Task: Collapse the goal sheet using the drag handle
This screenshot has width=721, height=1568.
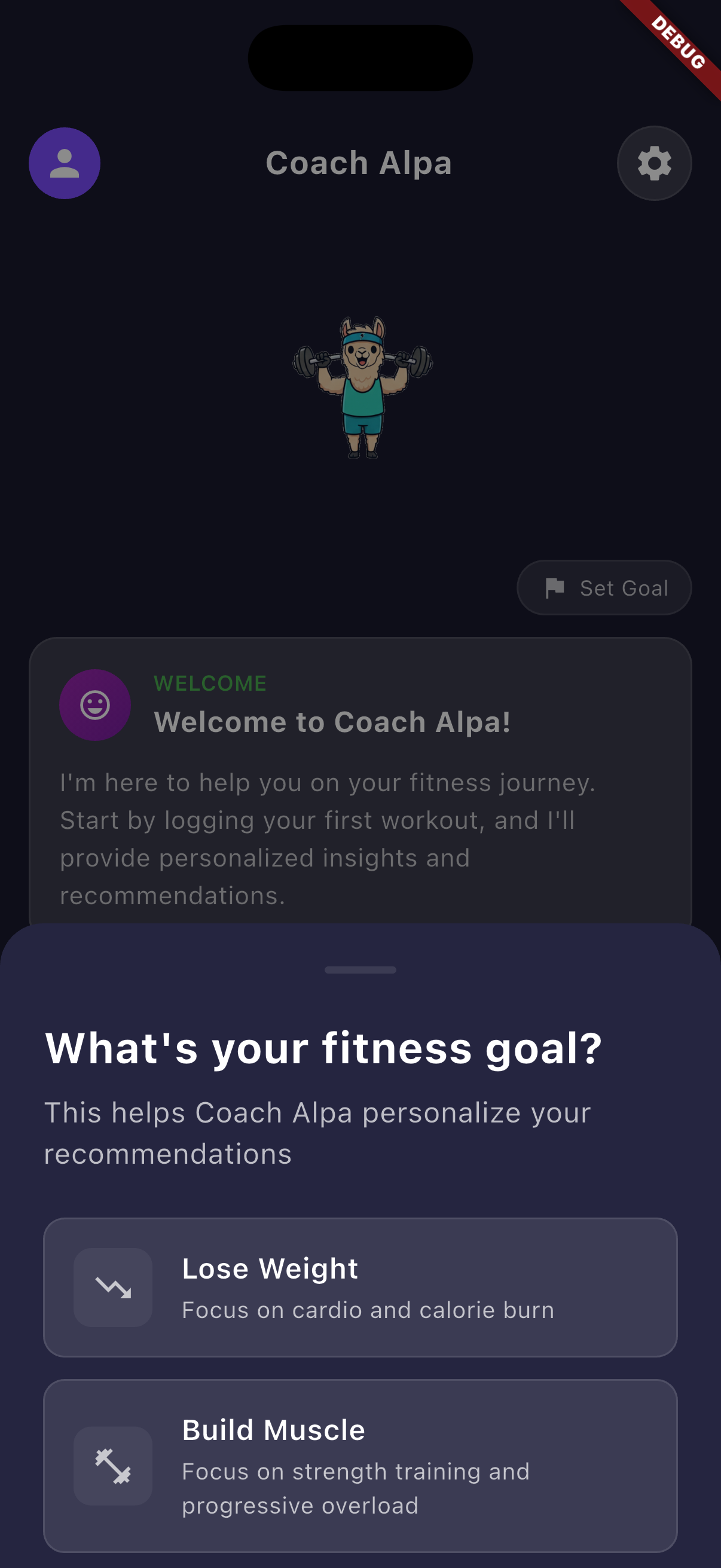Action: pyautogui.click(x=360, y=970)
